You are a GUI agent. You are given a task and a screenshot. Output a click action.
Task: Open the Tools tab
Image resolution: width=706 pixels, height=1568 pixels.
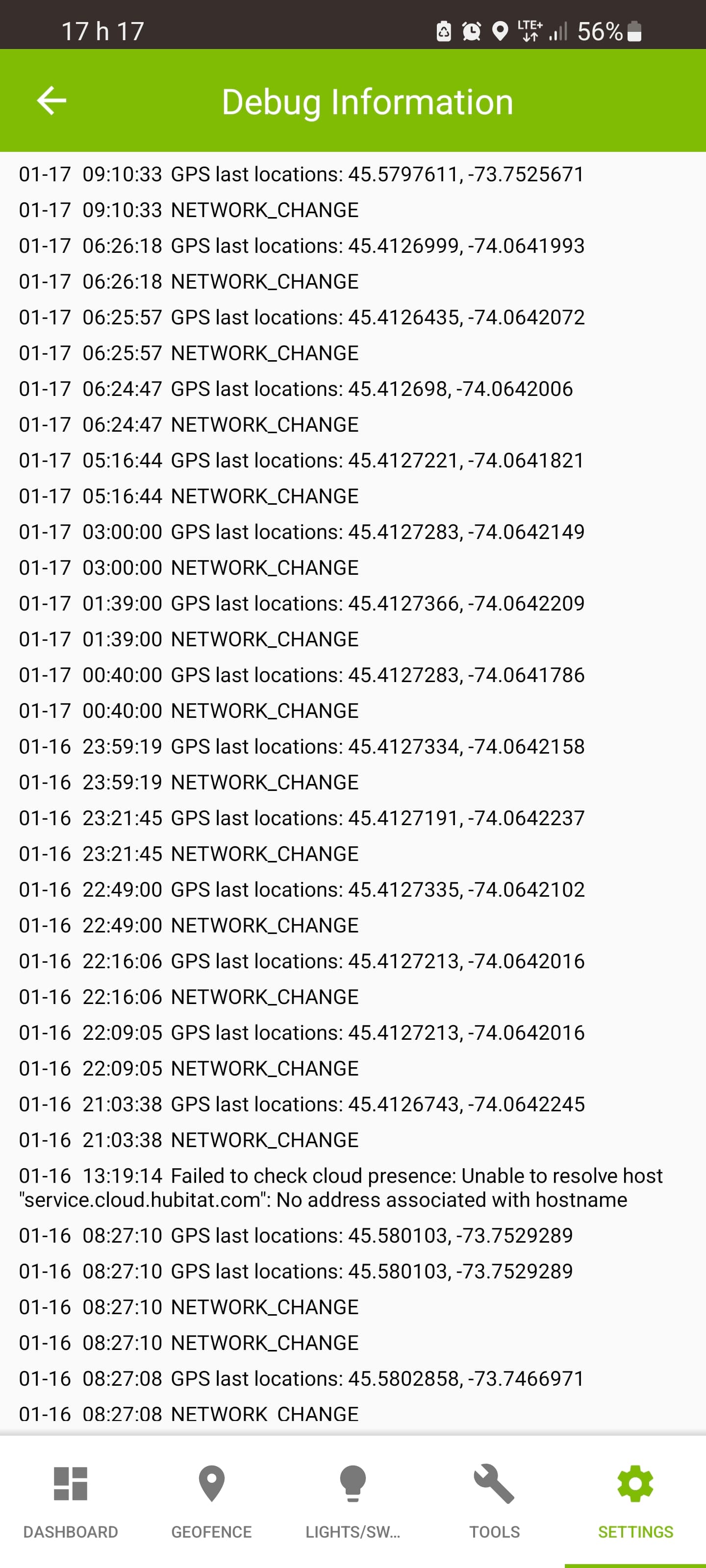pyautogui.click(x=494, y=1500)
